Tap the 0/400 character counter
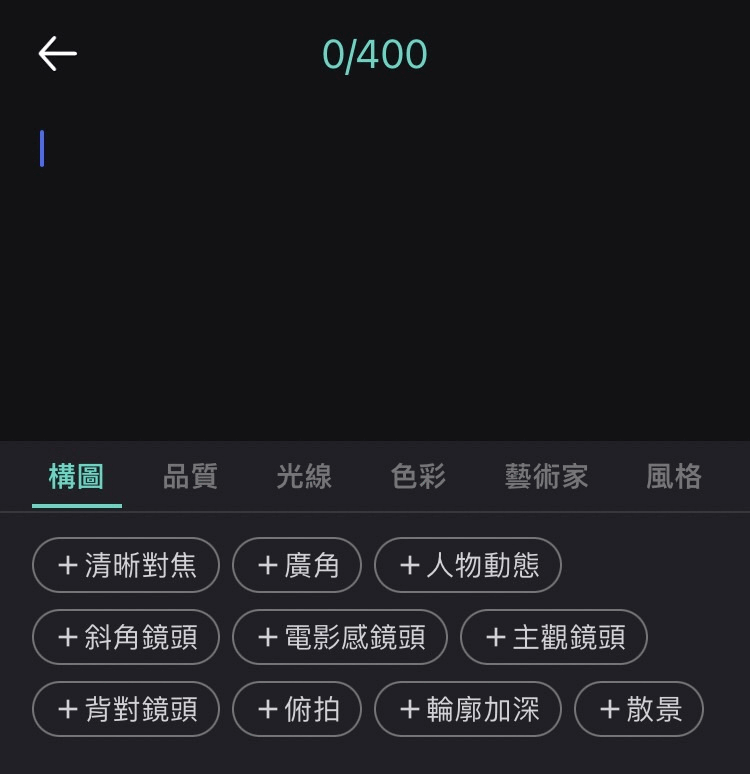 [x=375, y=53]
